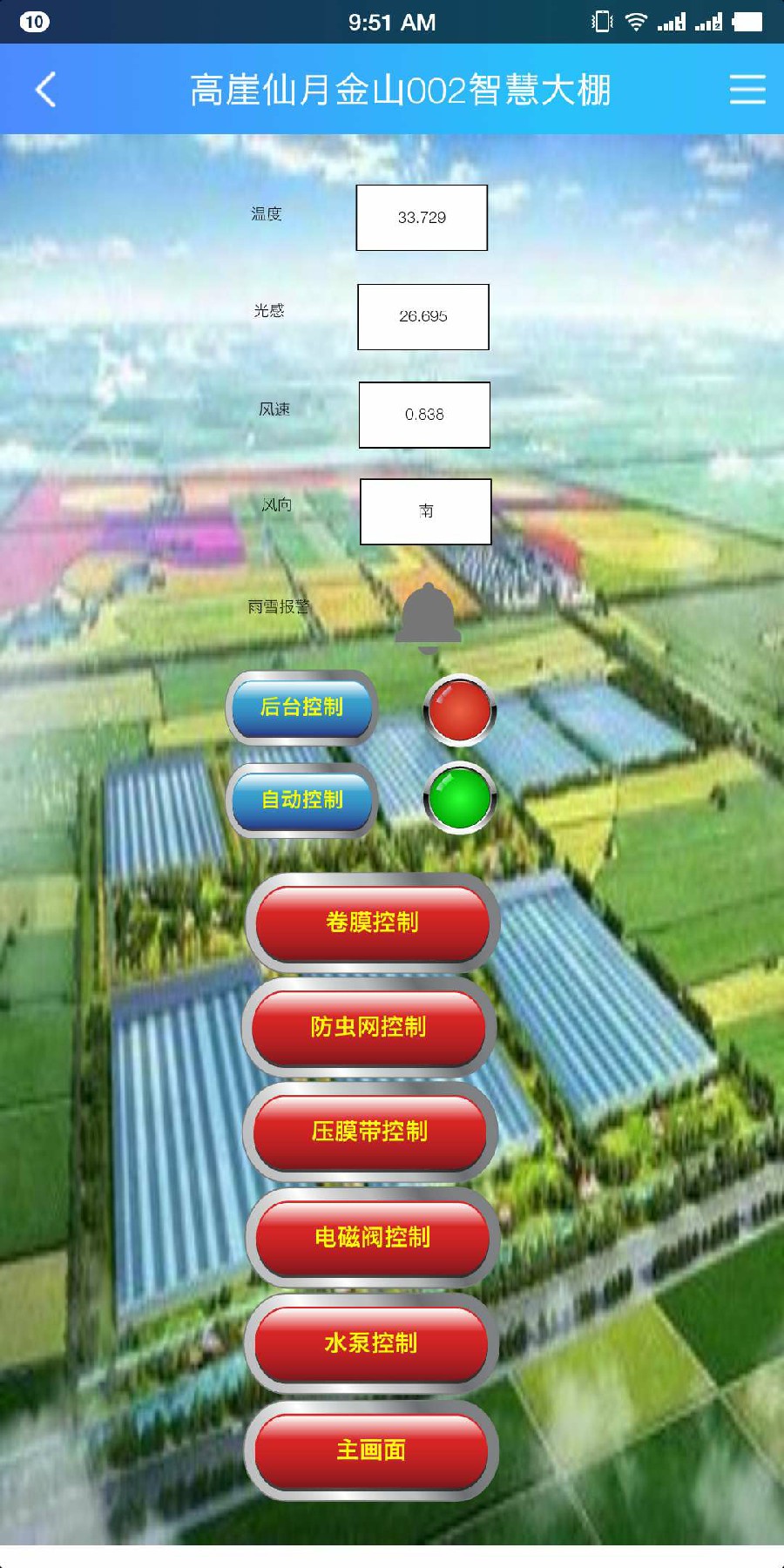
Task: Open 防虫网控制 panel
Action: click(x=369, y=1027)
